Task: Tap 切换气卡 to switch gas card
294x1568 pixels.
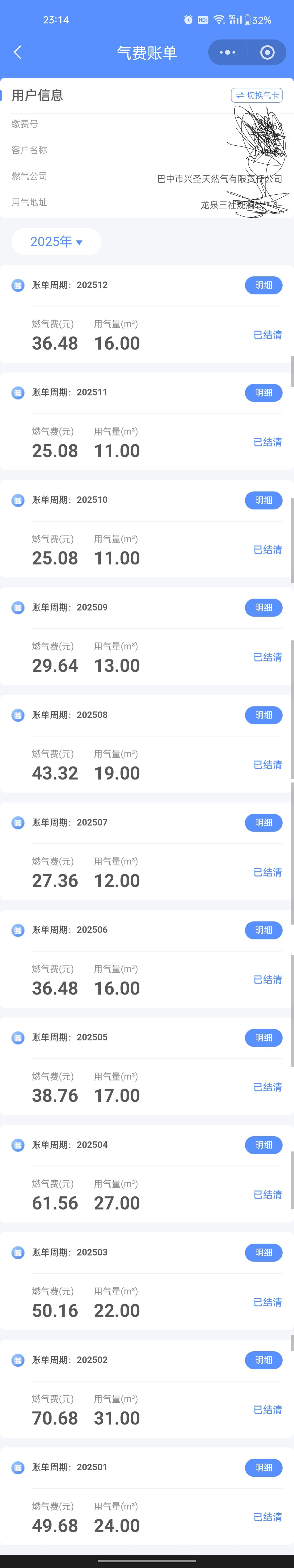Action: coord(257,96)
